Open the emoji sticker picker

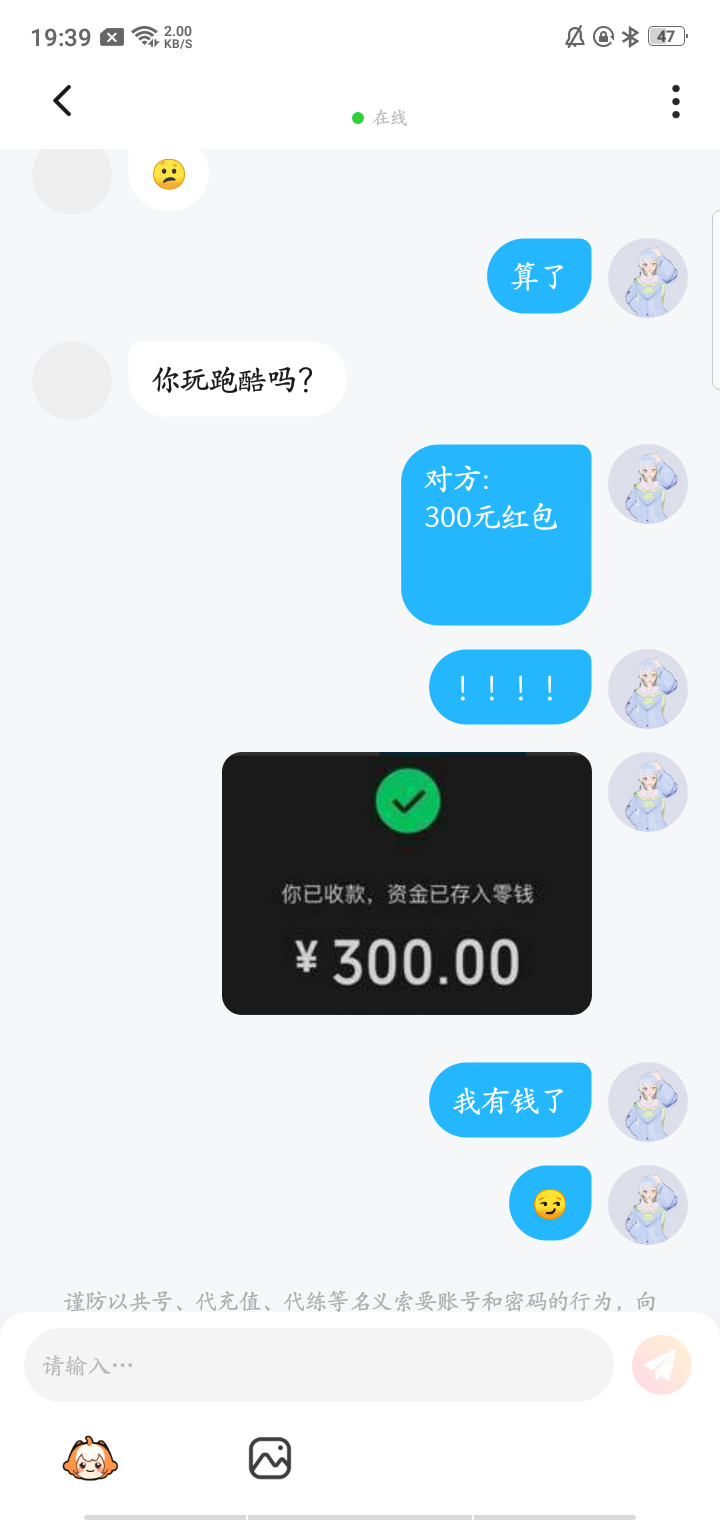[x=90, y=1458]
